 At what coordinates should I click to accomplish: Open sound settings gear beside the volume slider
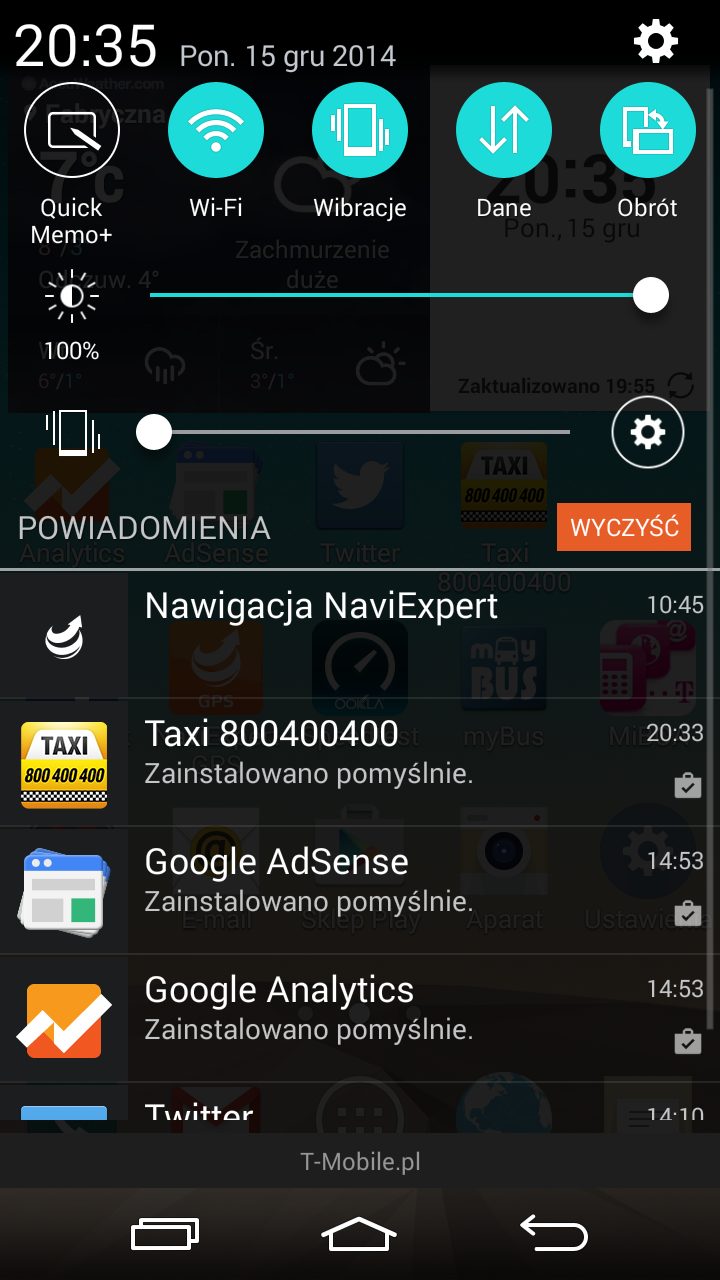[x=648, y=432]
